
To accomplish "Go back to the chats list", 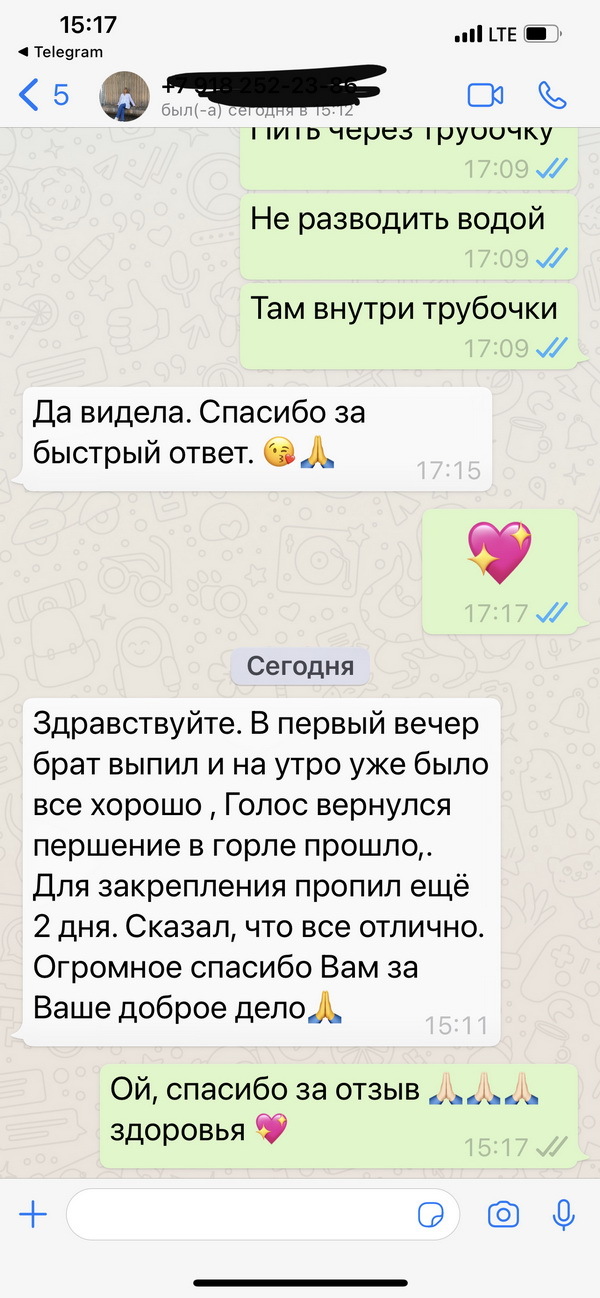I will (43, 95).
